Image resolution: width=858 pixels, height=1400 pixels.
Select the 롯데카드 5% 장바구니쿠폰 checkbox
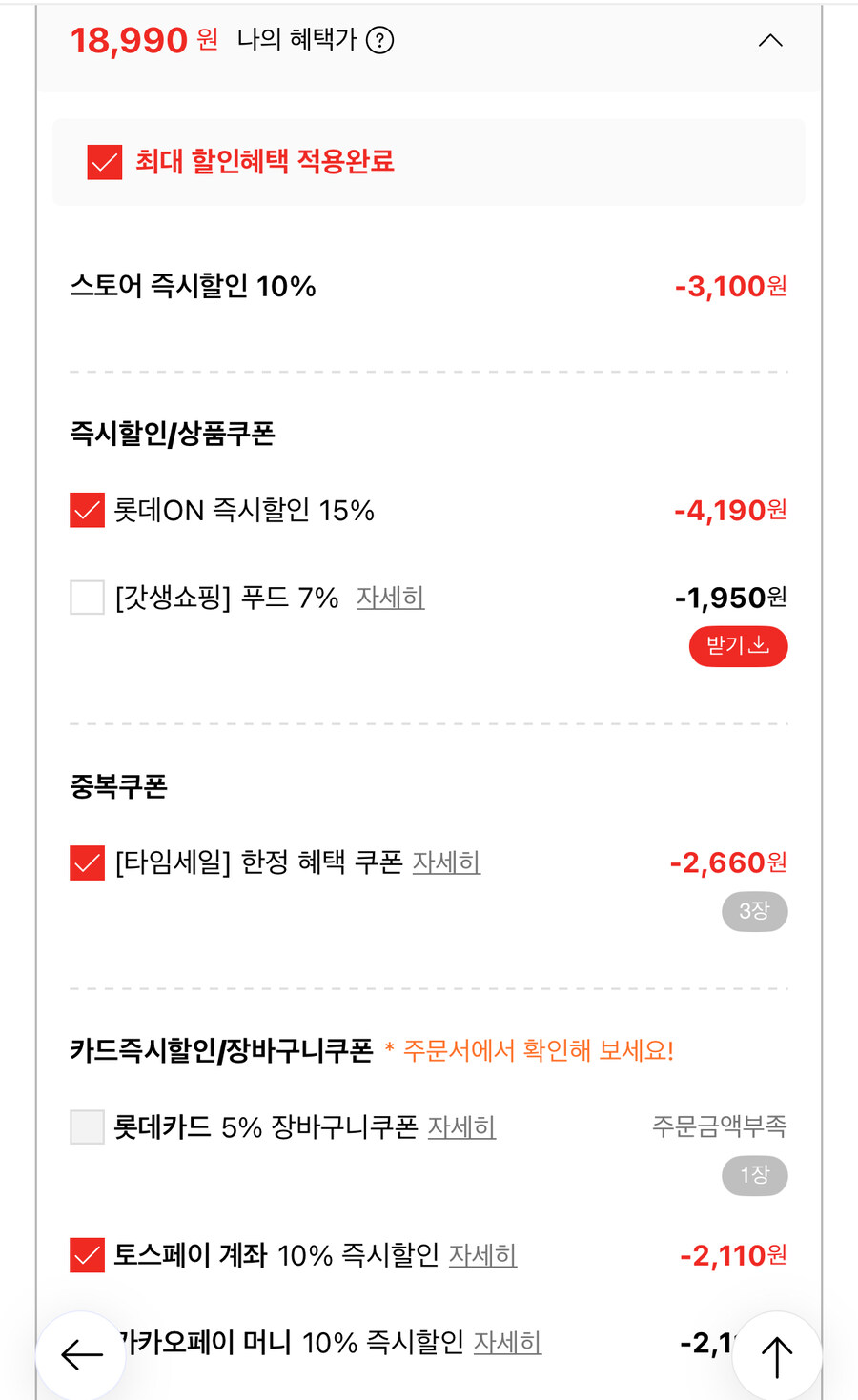click(x=87, y=1127)
